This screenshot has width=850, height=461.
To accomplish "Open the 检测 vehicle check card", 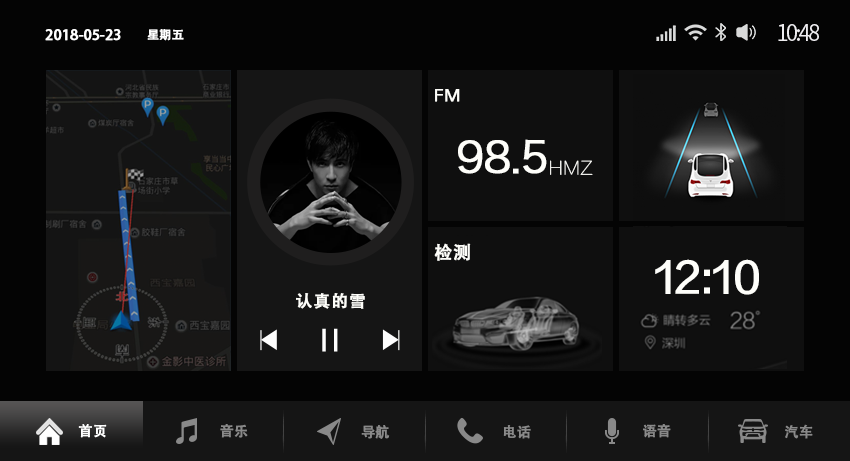I will click(520, 299).
